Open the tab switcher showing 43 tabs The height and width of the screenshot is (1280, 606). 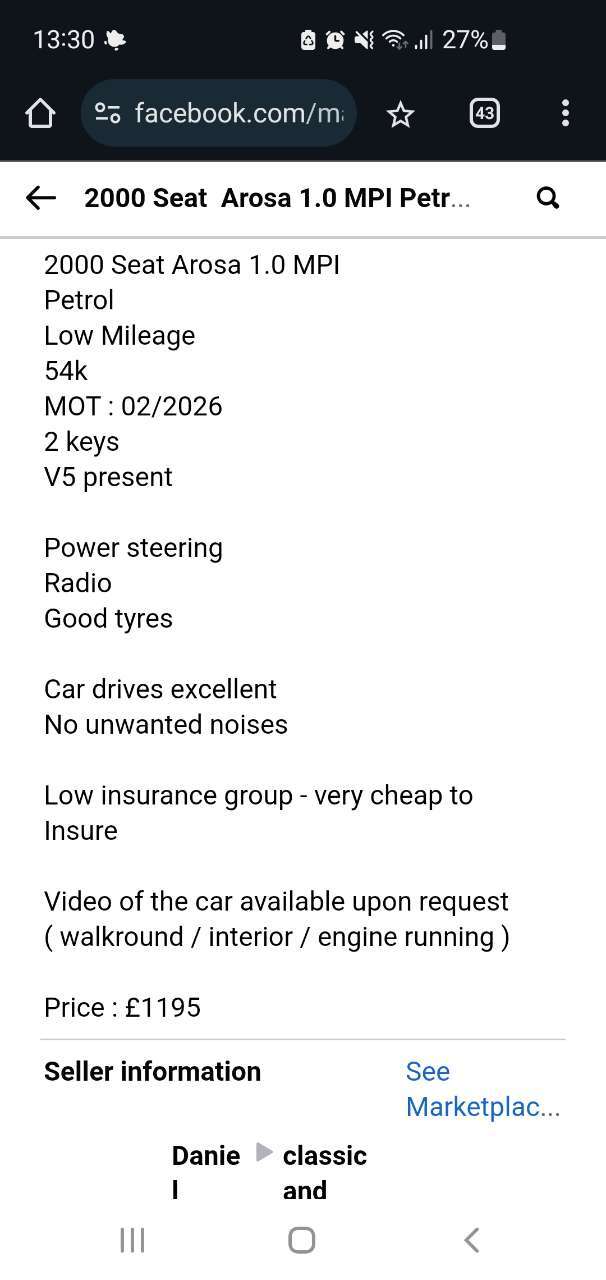point(485,113)
